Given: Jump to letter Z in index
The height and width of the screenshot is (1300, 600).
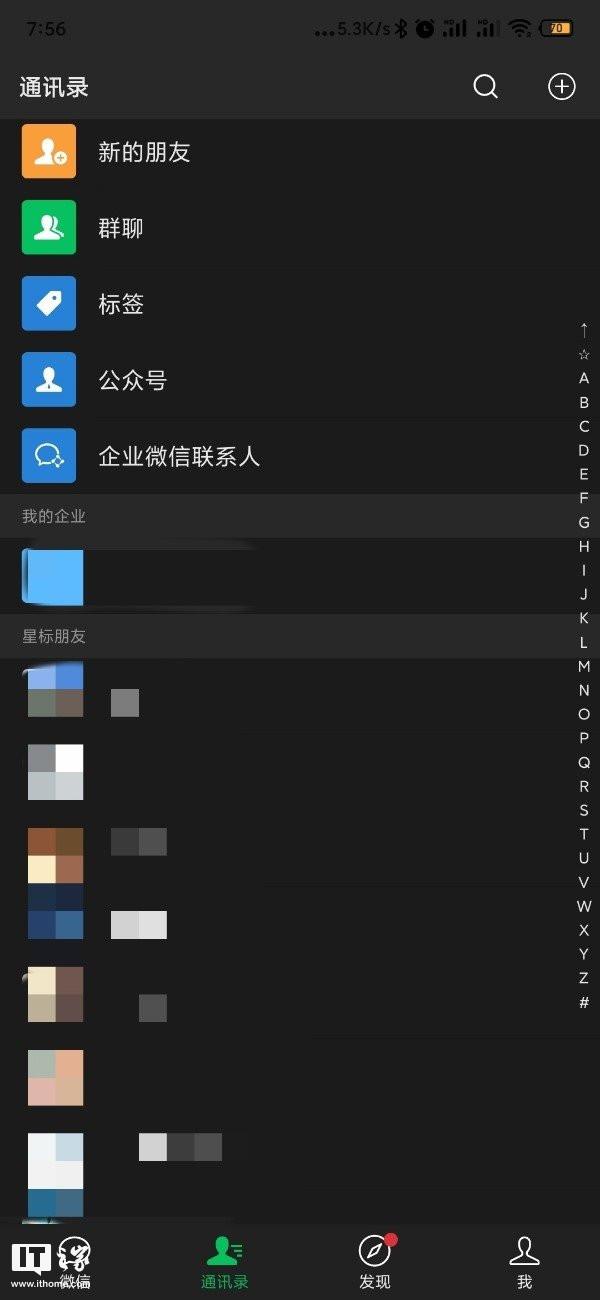Looking at the screenshot, I should tap(584, 979).
